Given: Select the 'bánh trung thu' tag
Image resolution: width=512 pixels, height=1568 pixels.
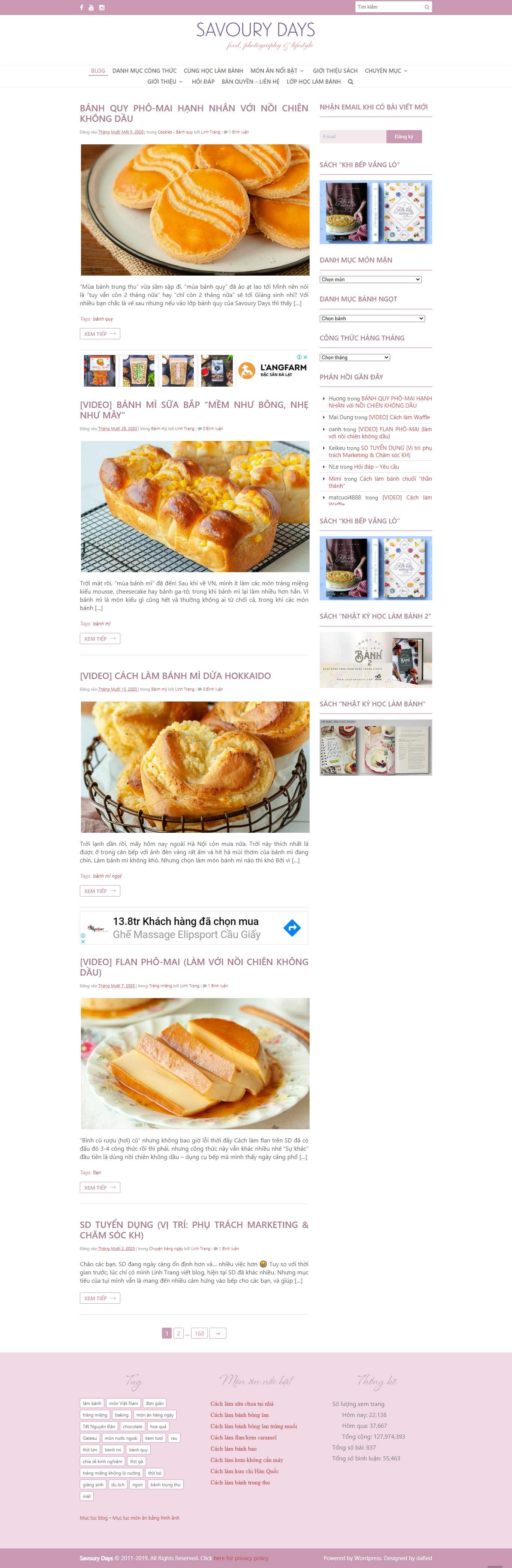Looking at the screenshot, I should [x=166, y=1485].
